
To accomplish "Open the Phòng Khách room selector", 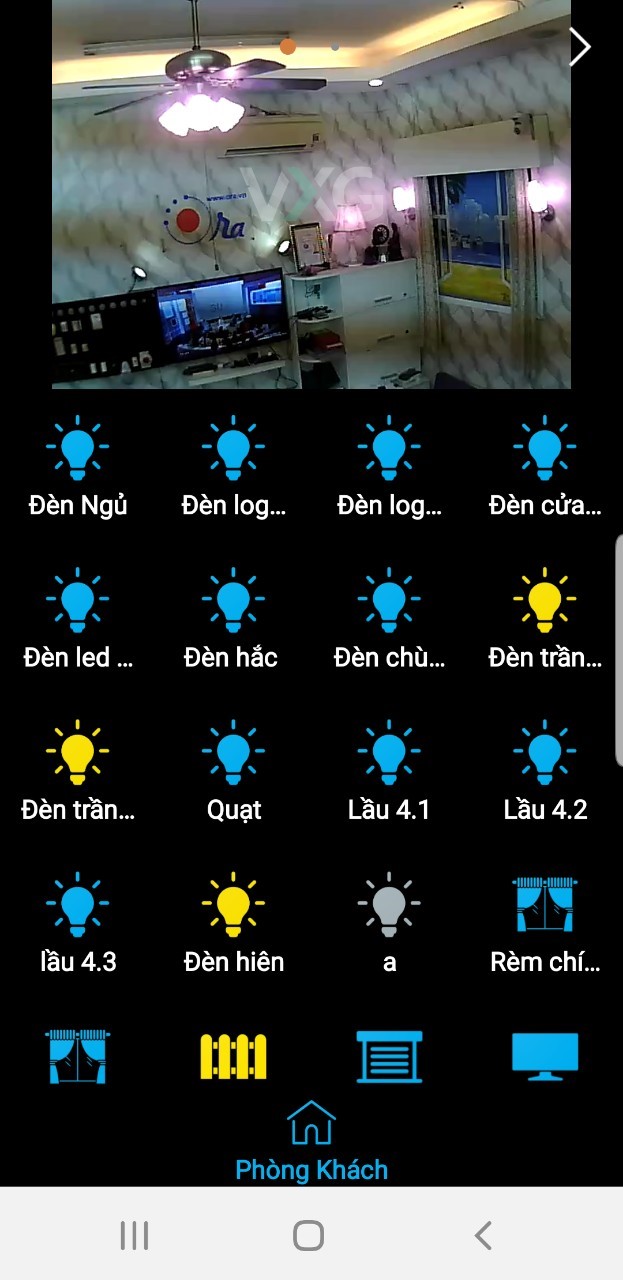I will coord(311,1141).
